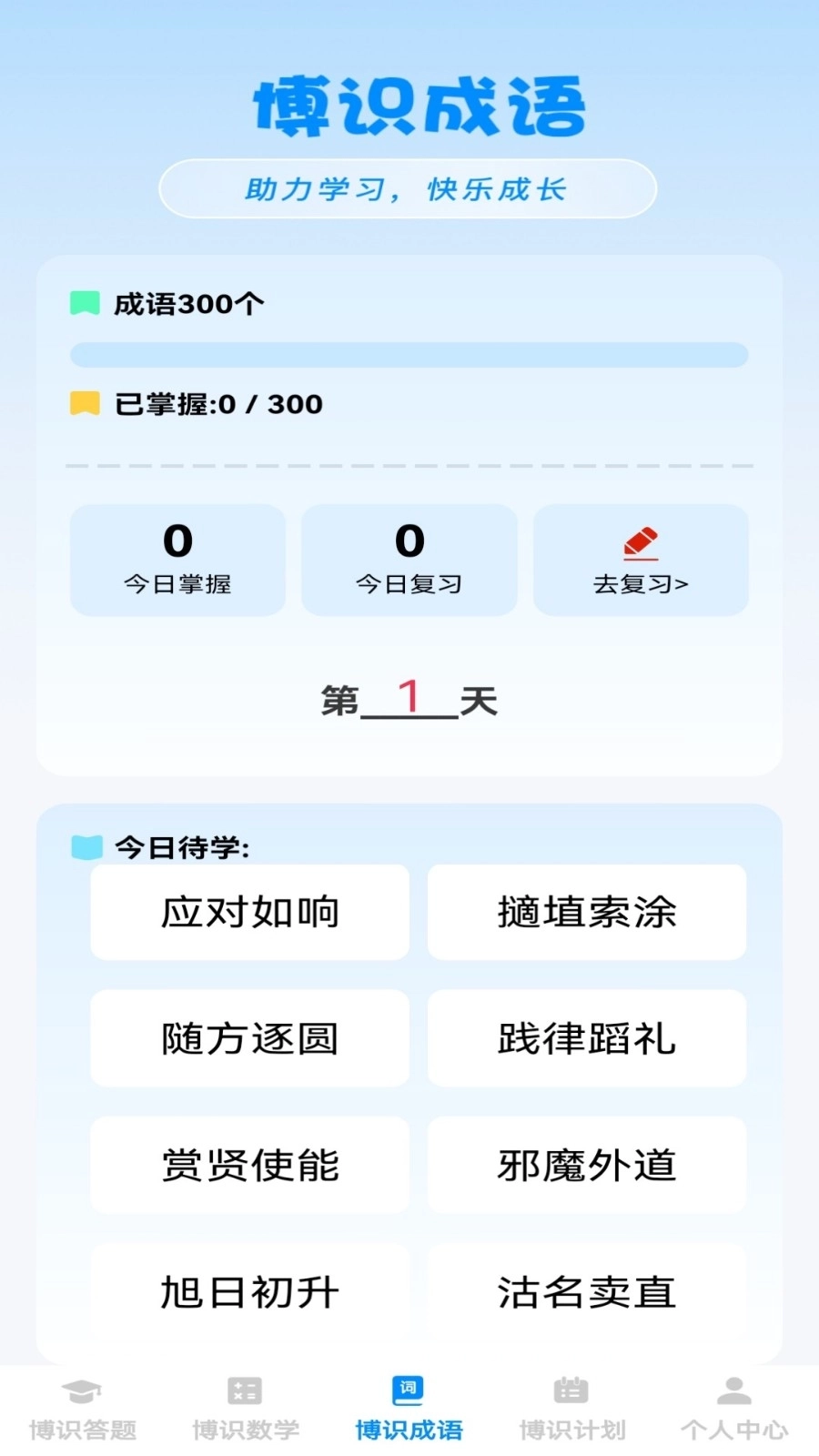The width and height of the screenshot is (819, 1456).
Task: View the idiom 邪魔外道
Action: 587,1165
